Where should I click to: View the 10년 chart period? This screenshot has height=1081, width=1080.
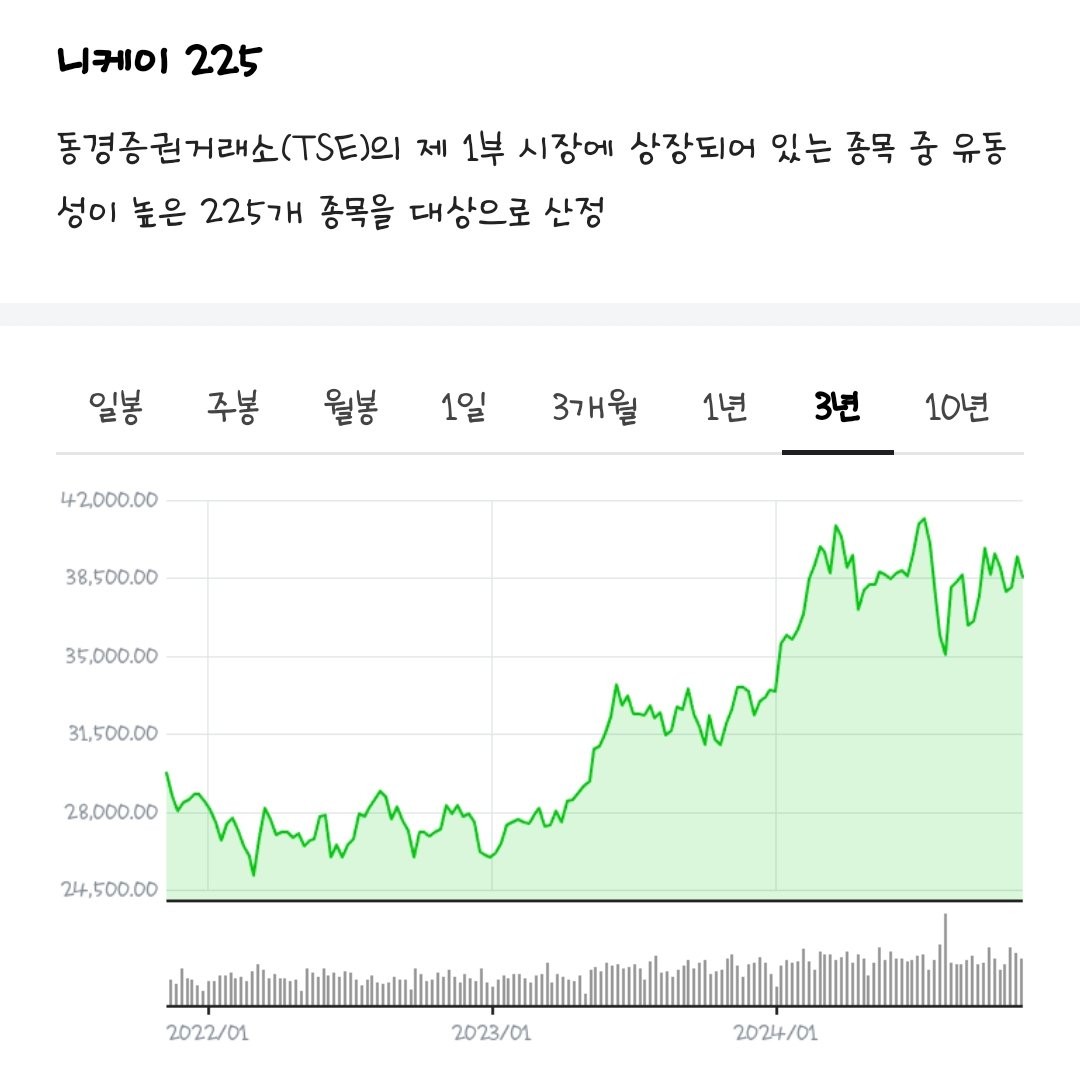957,409
